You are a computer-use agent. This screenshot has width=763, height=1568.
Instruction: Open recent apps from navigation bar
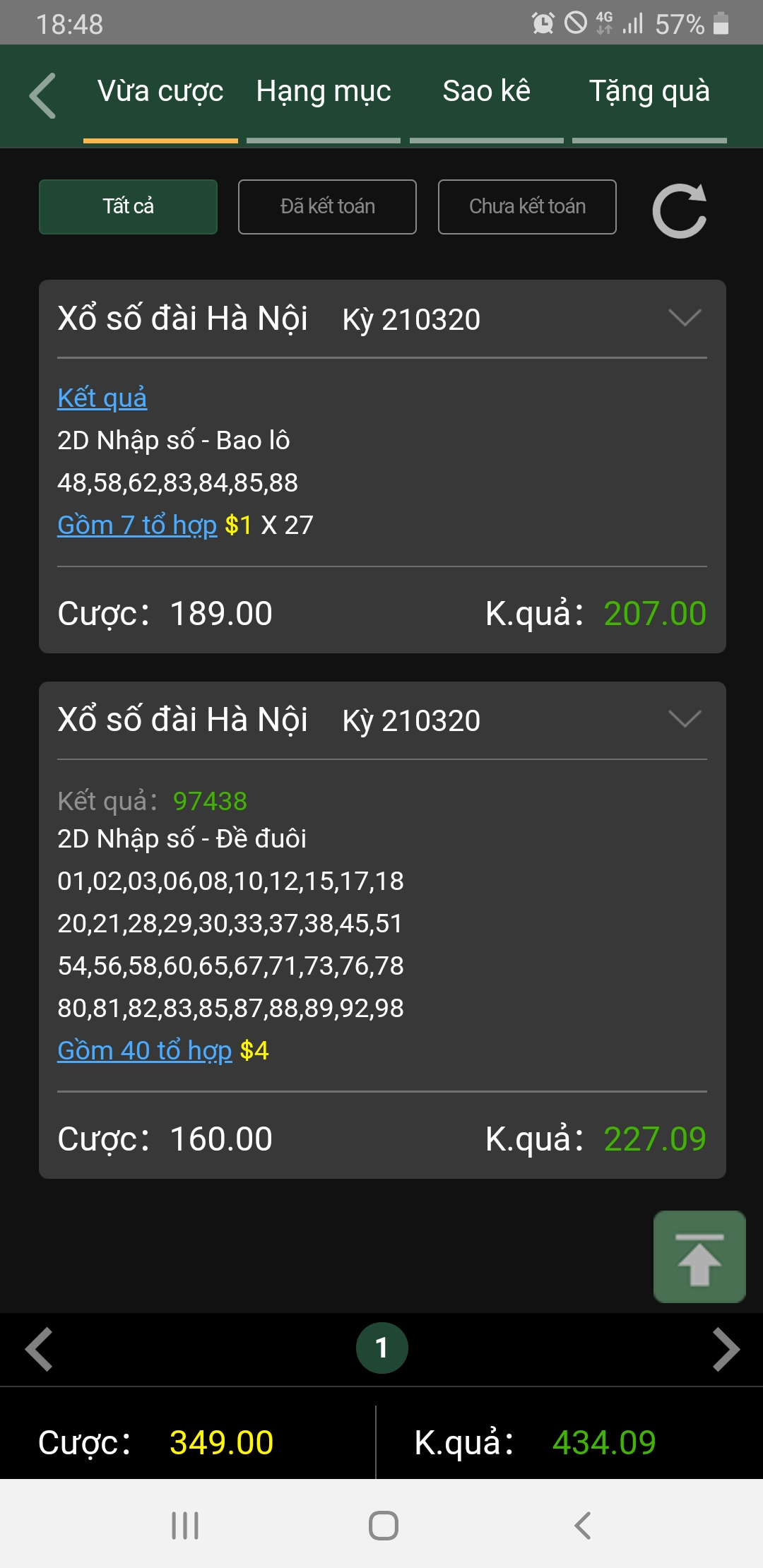click(185, 1526)
